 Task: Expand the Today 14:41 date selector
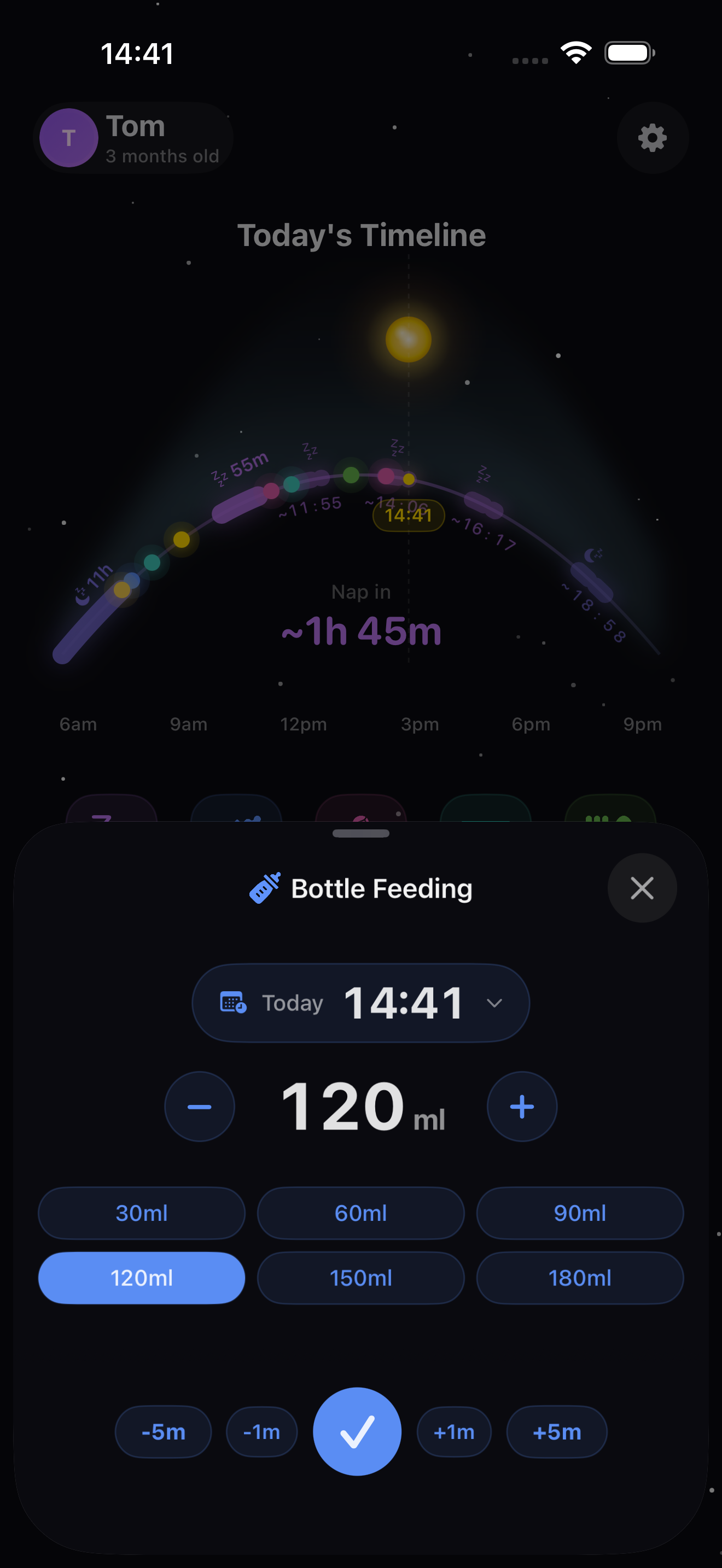coord(360,1003)
